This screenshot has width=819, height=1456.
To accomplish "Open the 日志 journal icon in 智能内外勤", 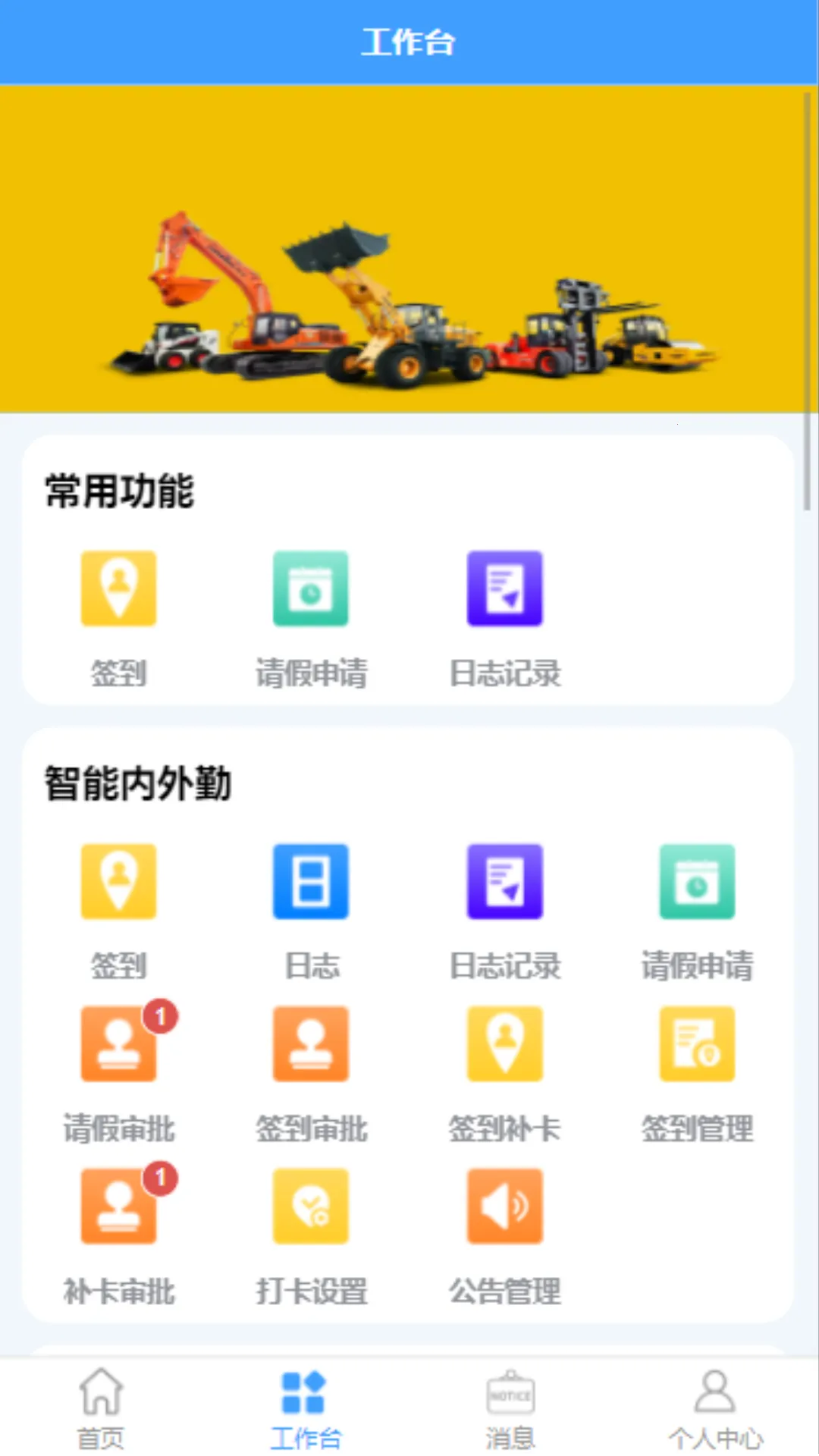I will [310, 882].
